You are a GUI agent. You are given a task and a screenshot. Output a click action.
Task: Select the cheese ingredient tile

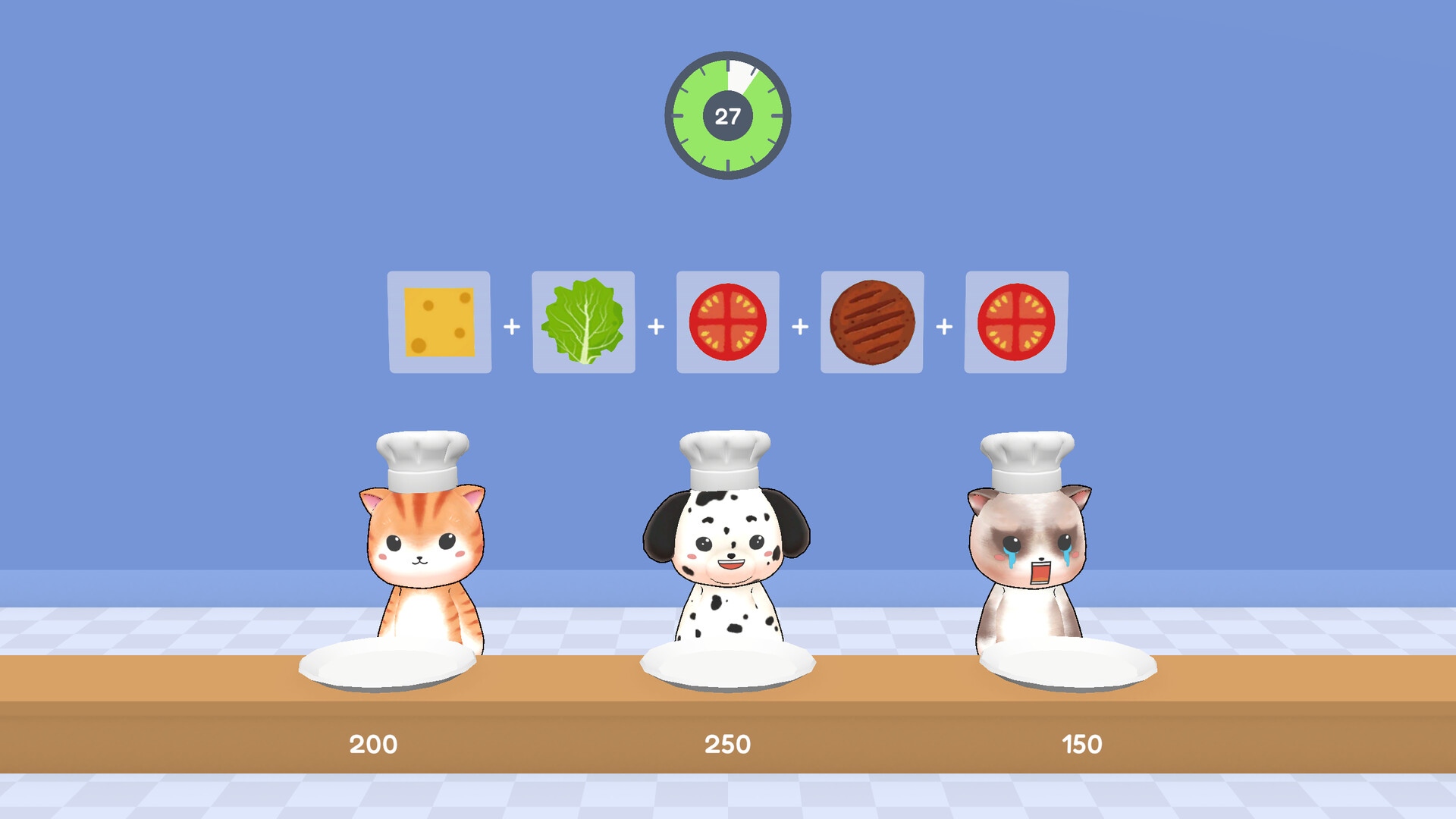click(x=439, y=322)
